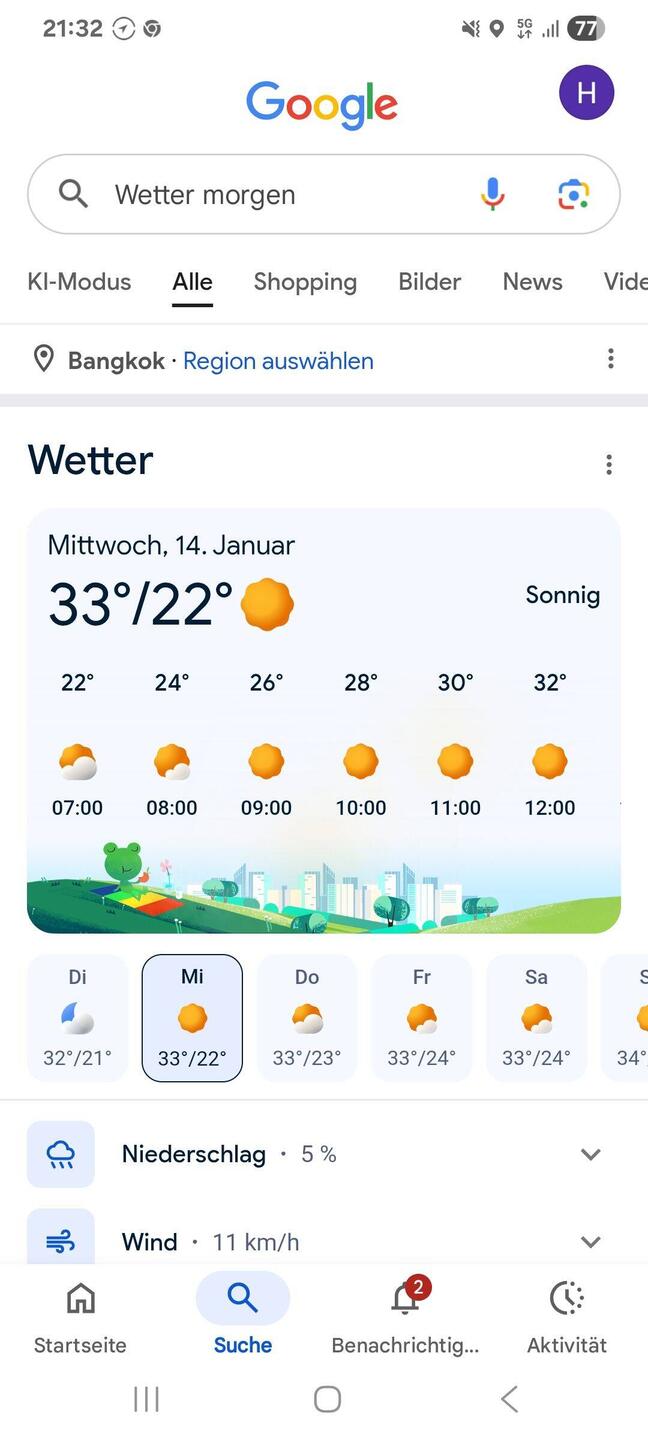This screenshot has height=1440, width=648.
Task: Expand the Niederschlag details
Action: click(x=590, y=1154)
